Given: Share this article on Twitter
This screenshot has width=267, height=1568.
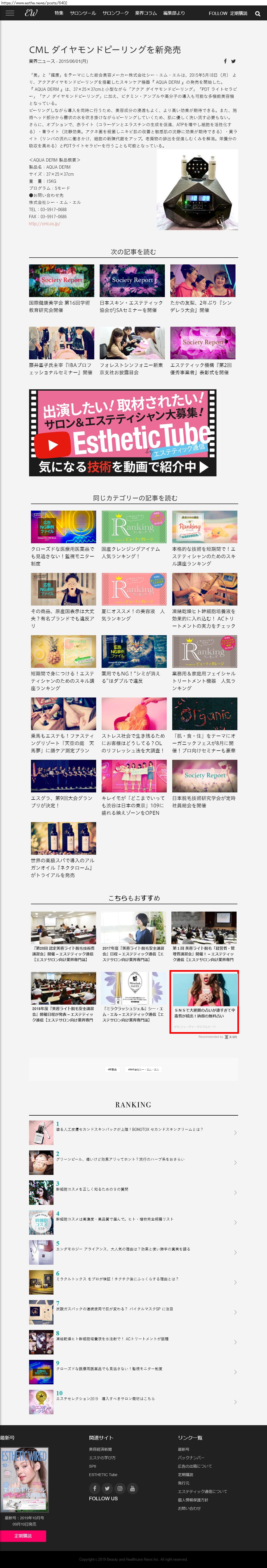Looking at the screenshot, I should [234, 61].
